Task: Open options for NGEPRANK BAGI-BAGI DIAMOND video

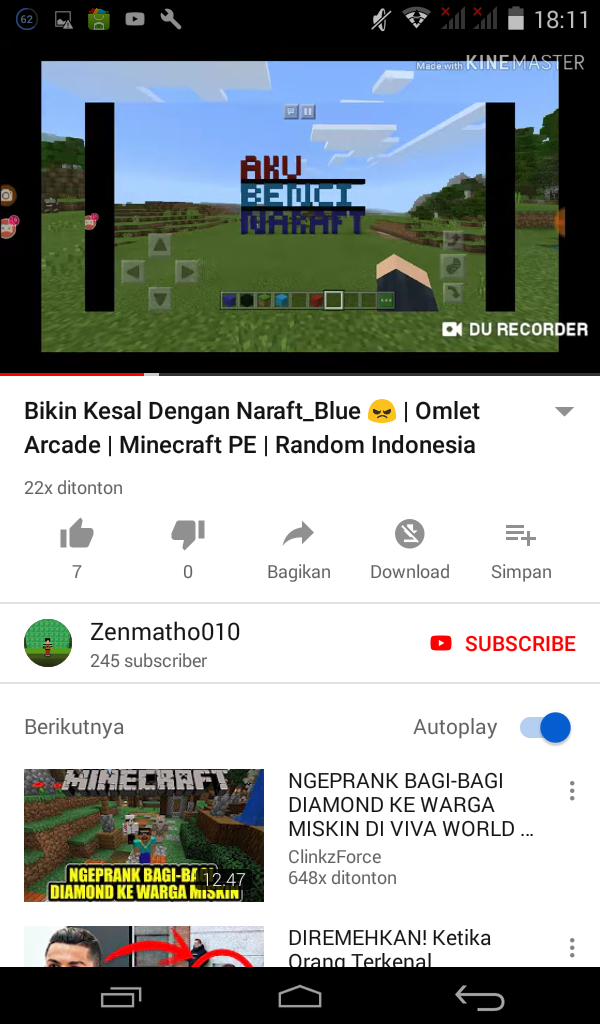Action: (x=572, y=791)
